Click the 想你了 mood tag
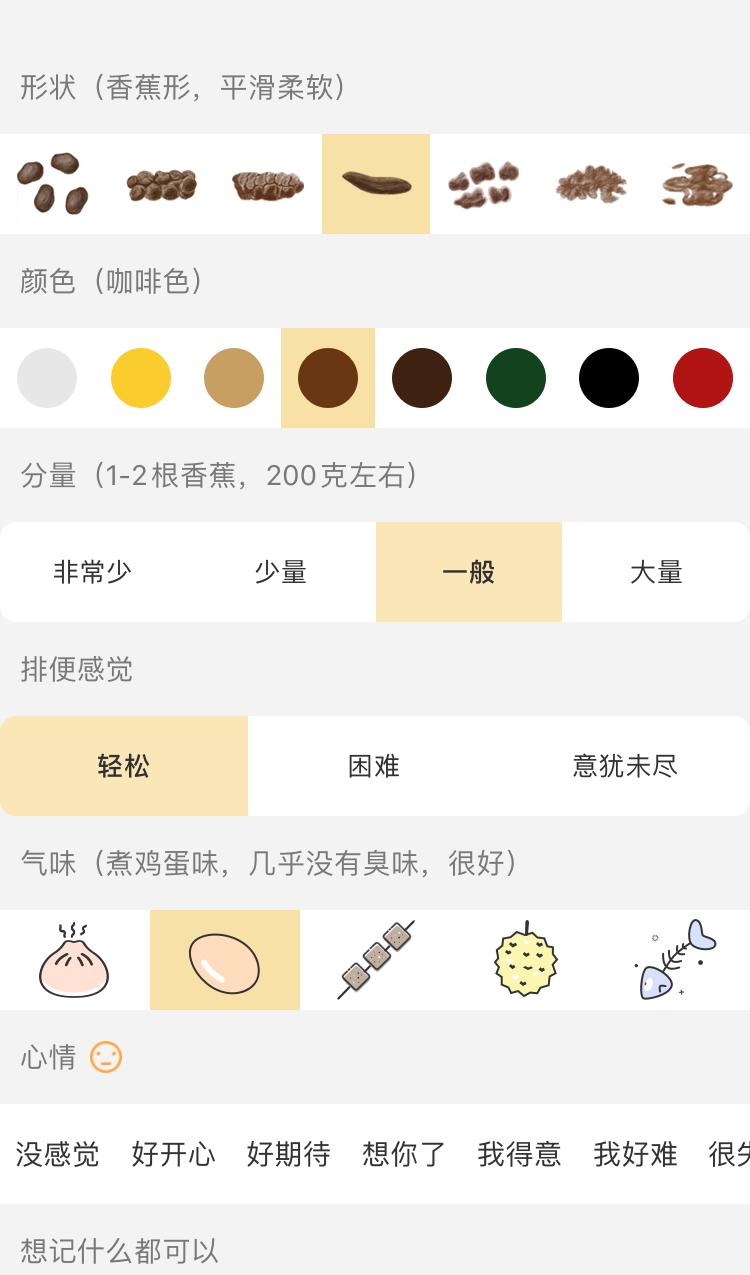This screenshot has width=750, height=1275. (403, 1155)
